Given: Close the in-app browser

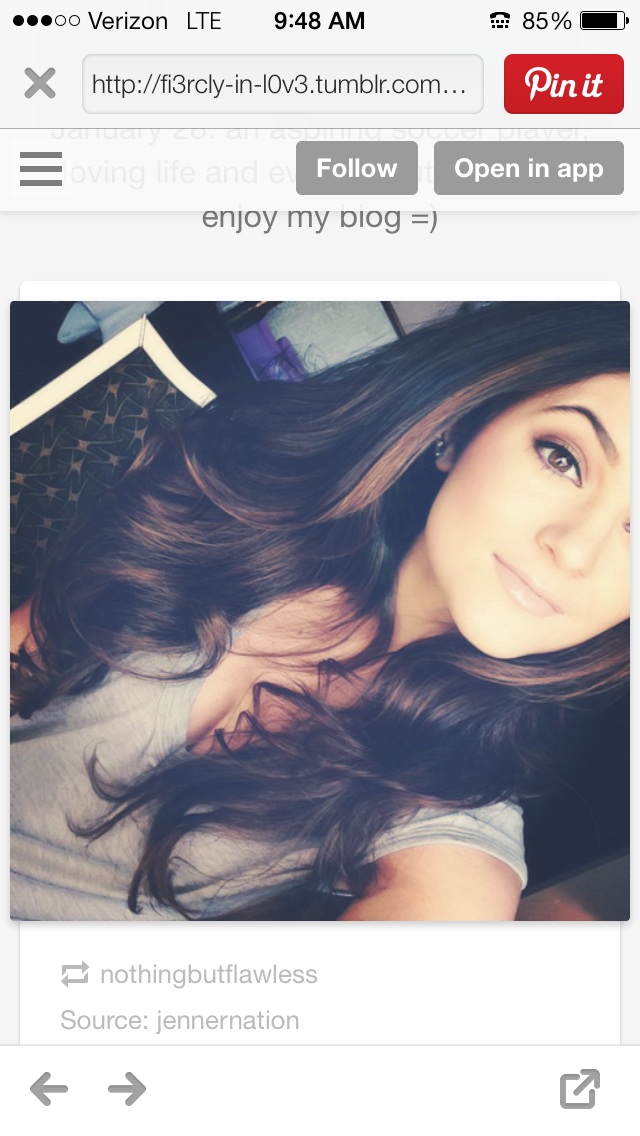Looking at the screenshot, I should click(40, 83).
